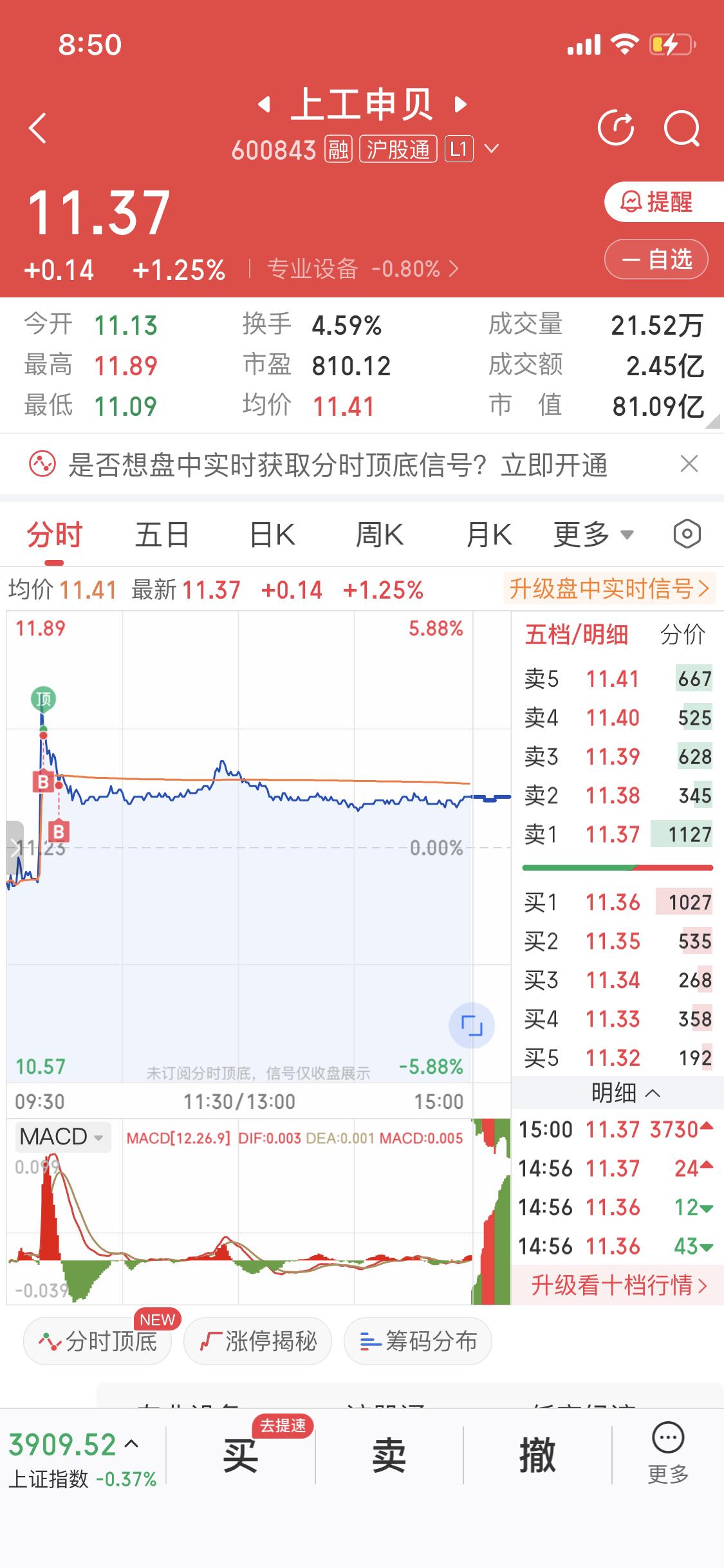The width and height of the screenshot is (724, 1568).
Task: Switch to the 日K daily chart tab
Action: (x=272, y=534)
